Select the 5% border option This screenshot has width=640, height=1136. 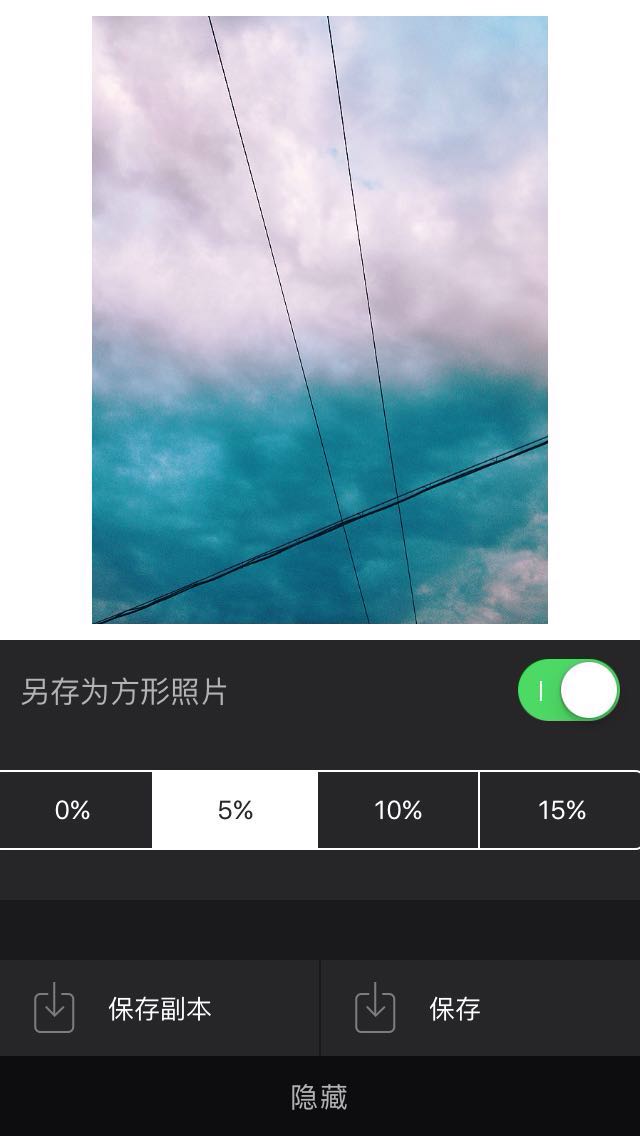(235, 810)
